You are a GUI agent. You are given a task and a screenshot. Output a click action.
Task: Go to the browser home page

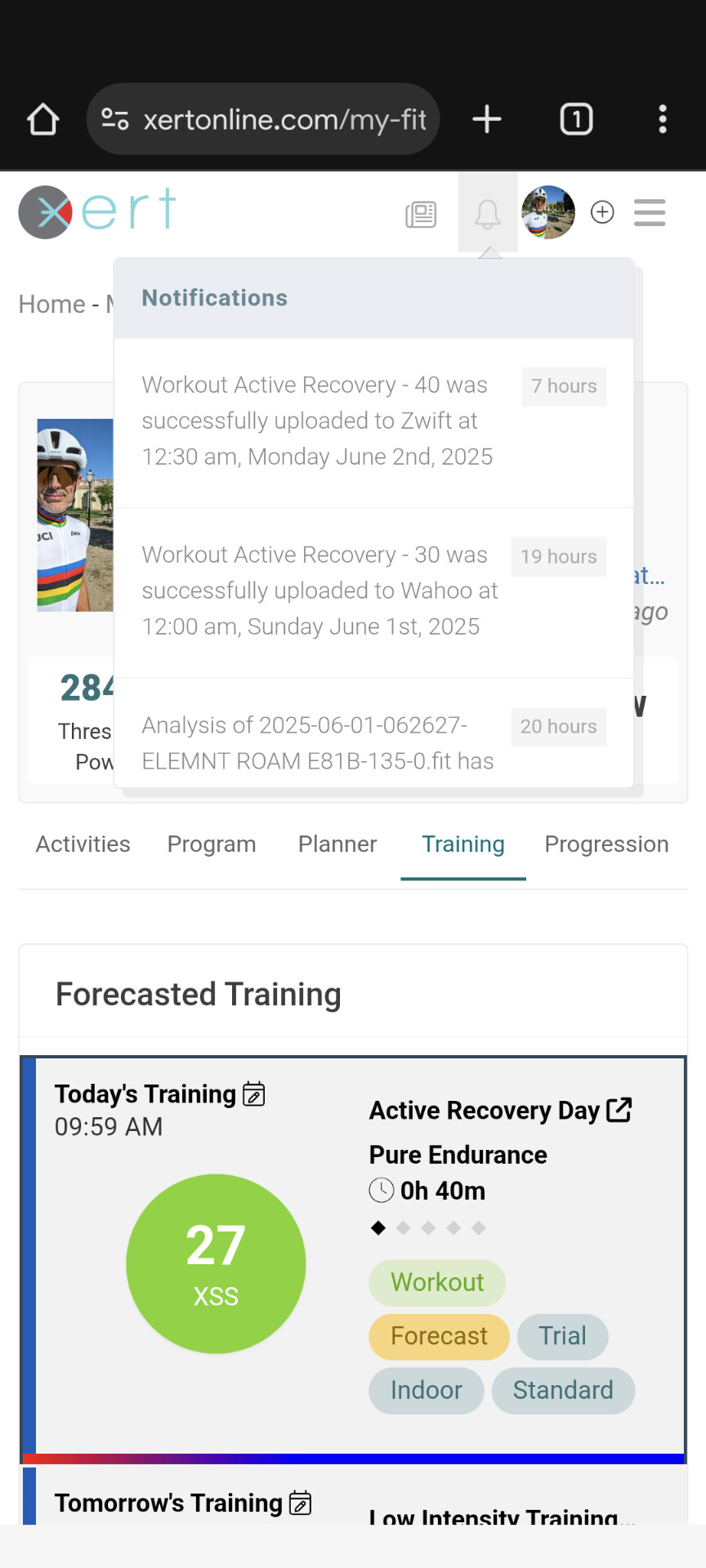point(43,119)
